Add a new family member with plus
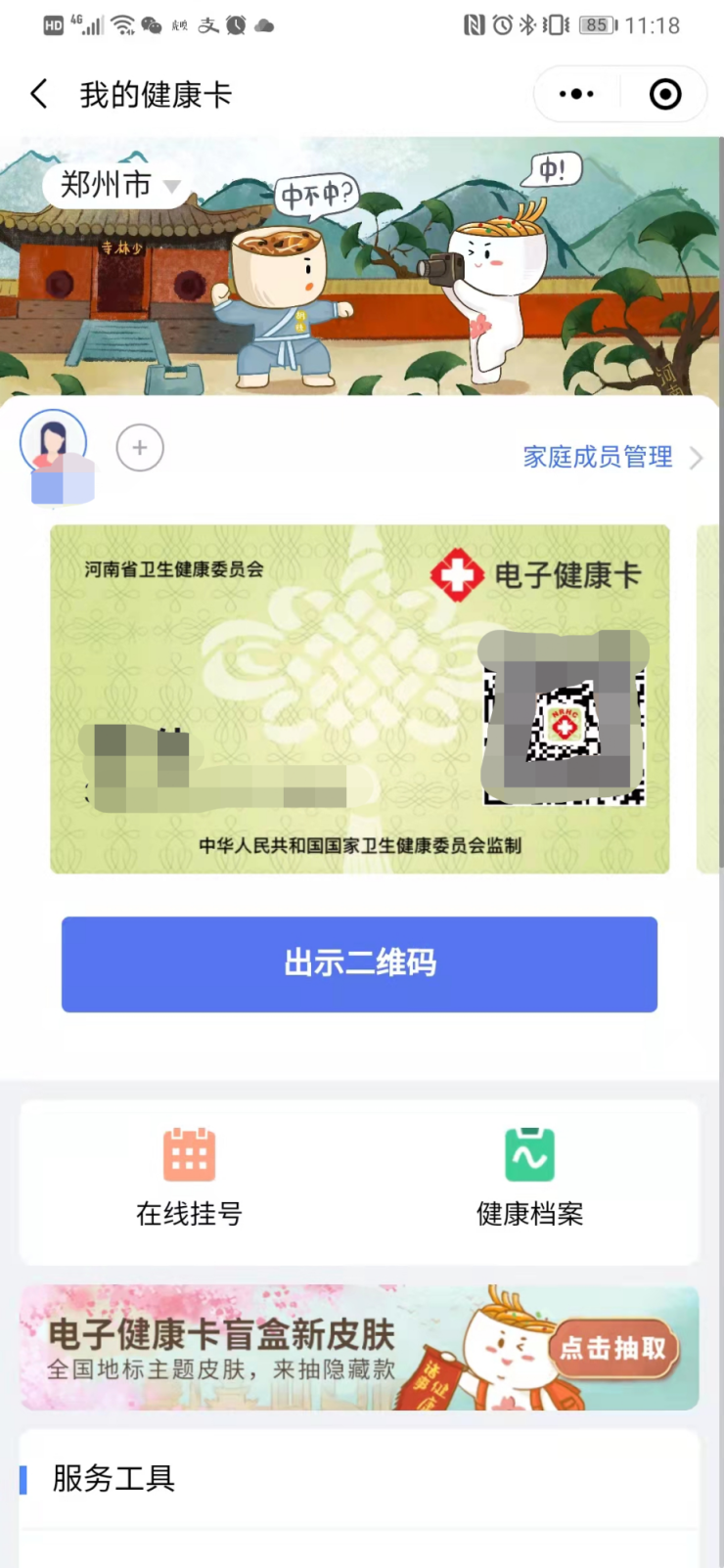This screenshot has width=724, height=1568. 140,448
